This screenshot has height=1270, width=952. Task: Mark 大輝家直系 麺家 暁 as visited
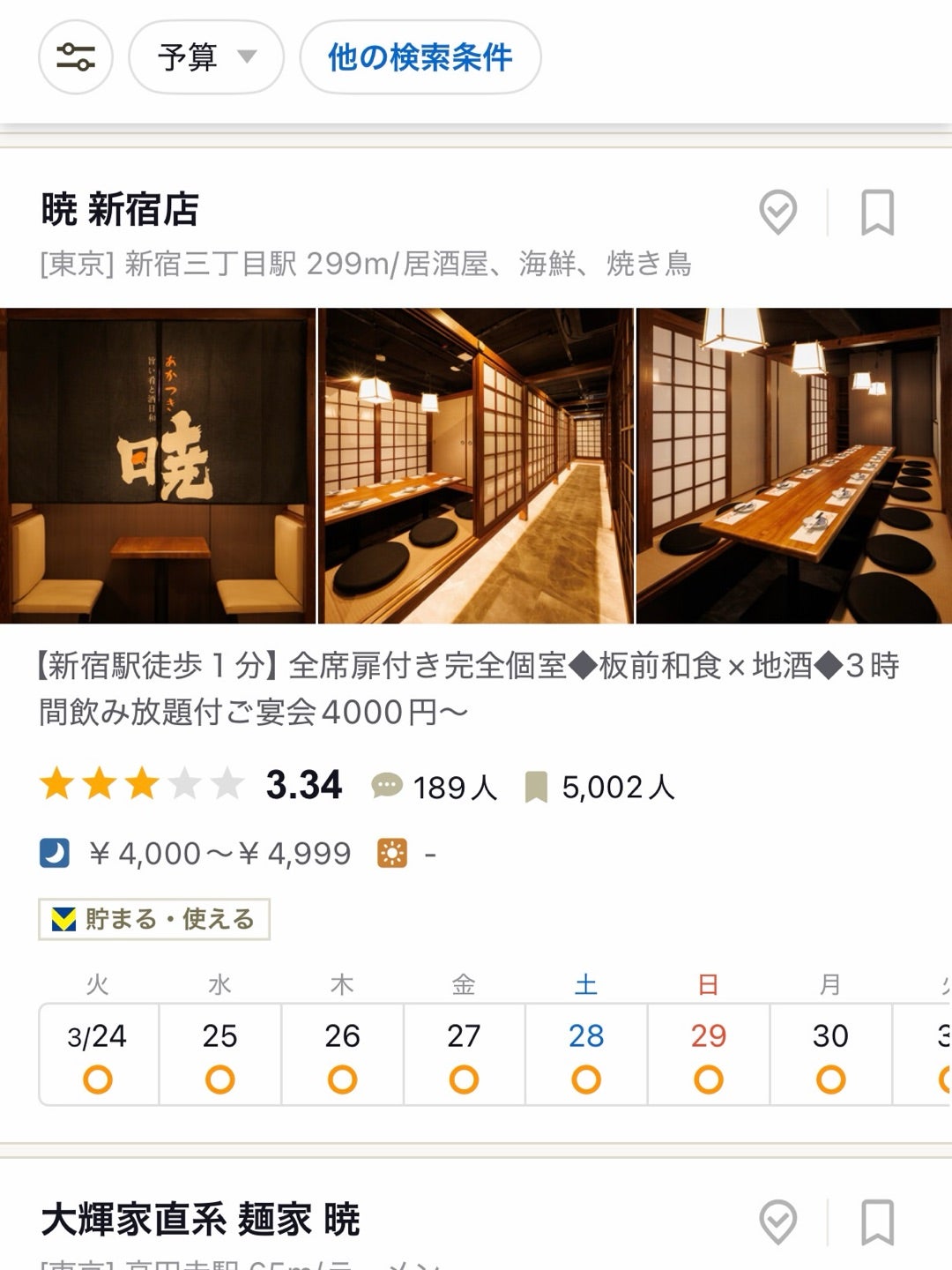tap(777, 1222)
